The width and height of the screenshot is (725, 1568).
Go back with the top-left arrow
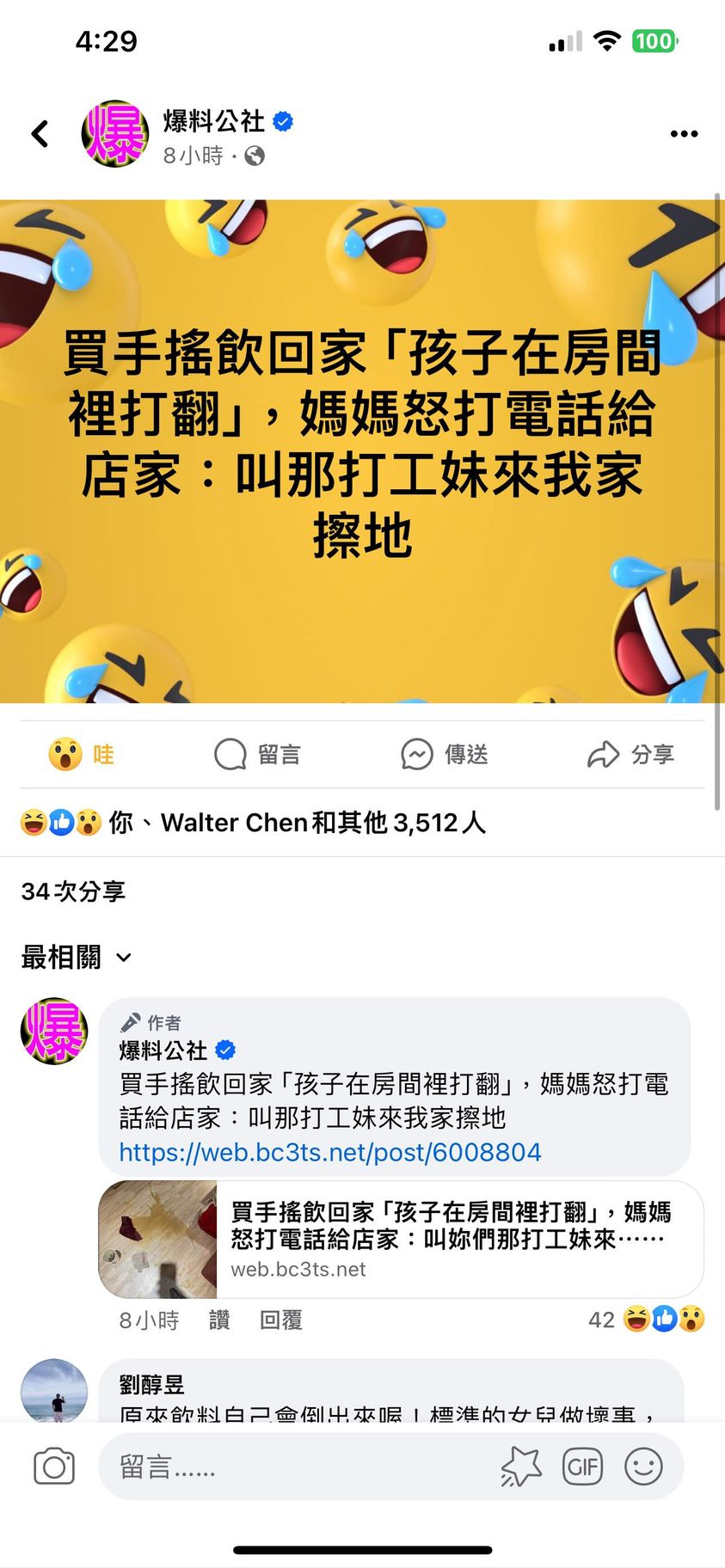(40, 134)
